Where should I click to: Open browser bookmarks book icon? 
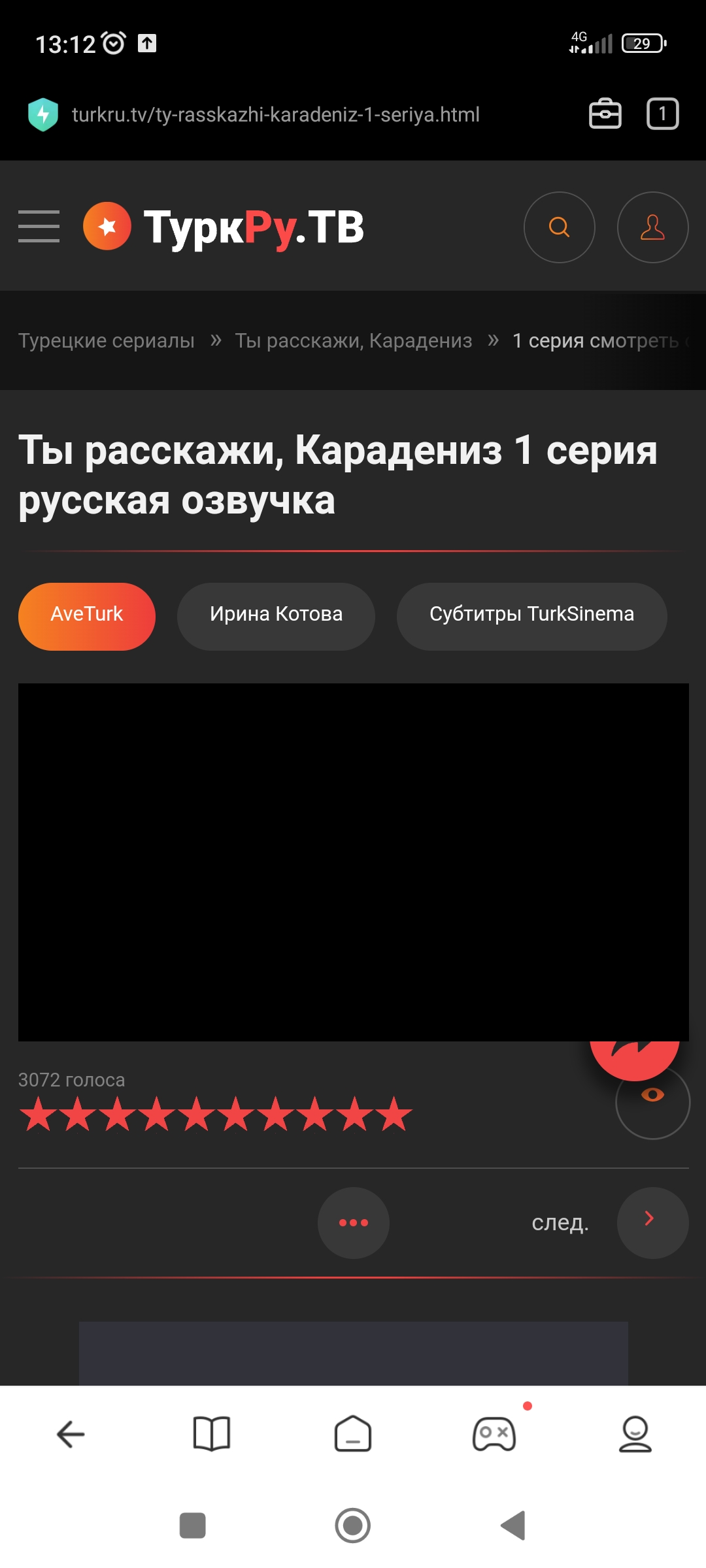212,1434
